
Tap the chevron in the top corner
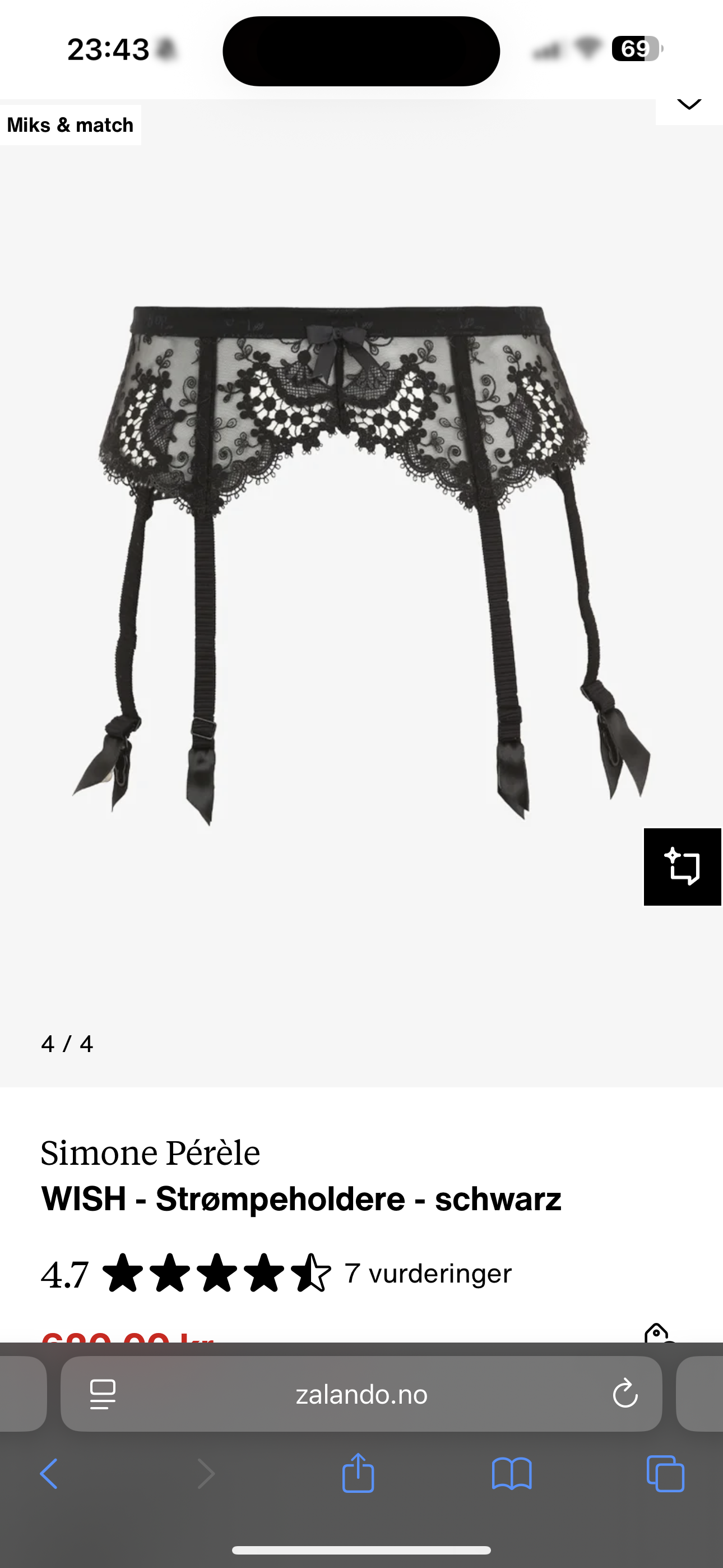point(689,105)
